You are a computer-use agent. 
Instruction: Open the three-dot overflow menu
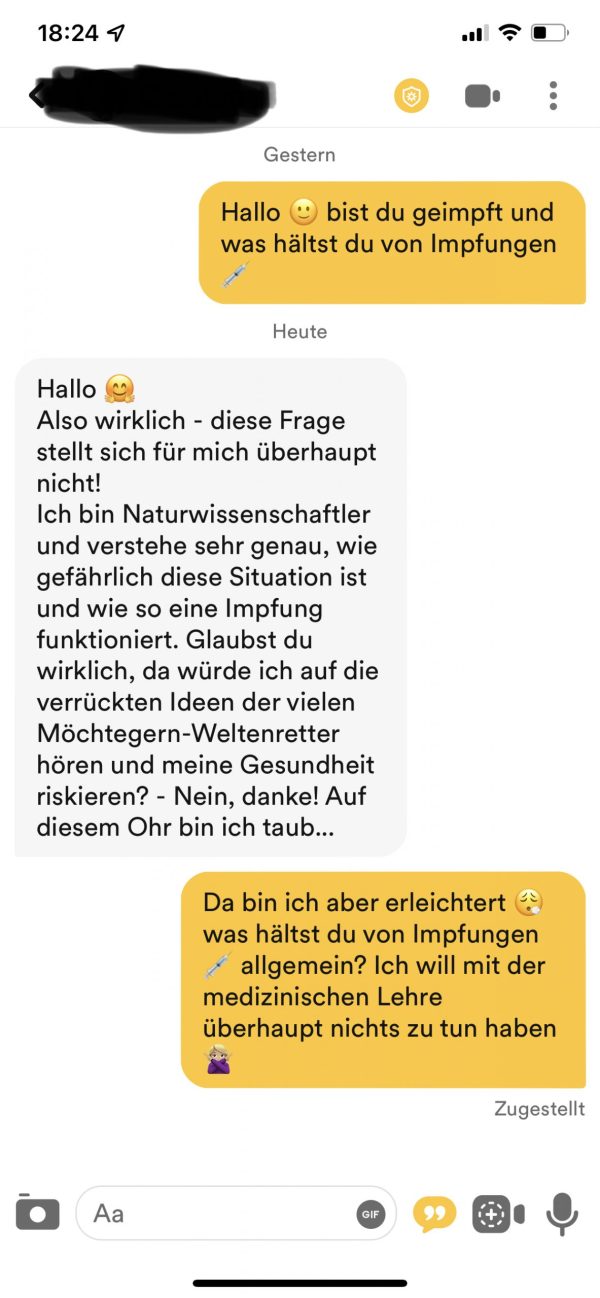(x=553, y=96)
